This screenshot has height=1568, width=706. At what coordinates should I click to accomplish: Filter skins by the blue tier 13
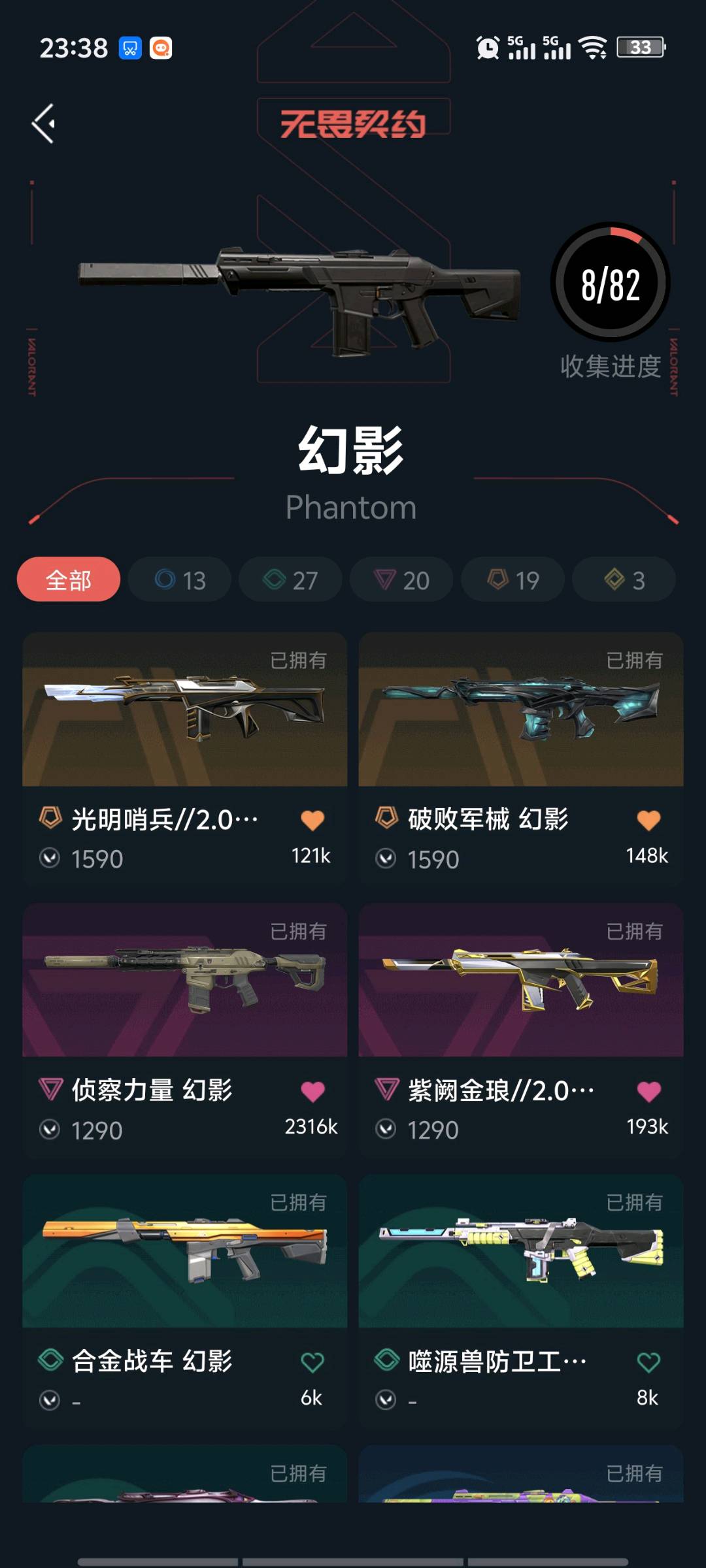[180, 580]
